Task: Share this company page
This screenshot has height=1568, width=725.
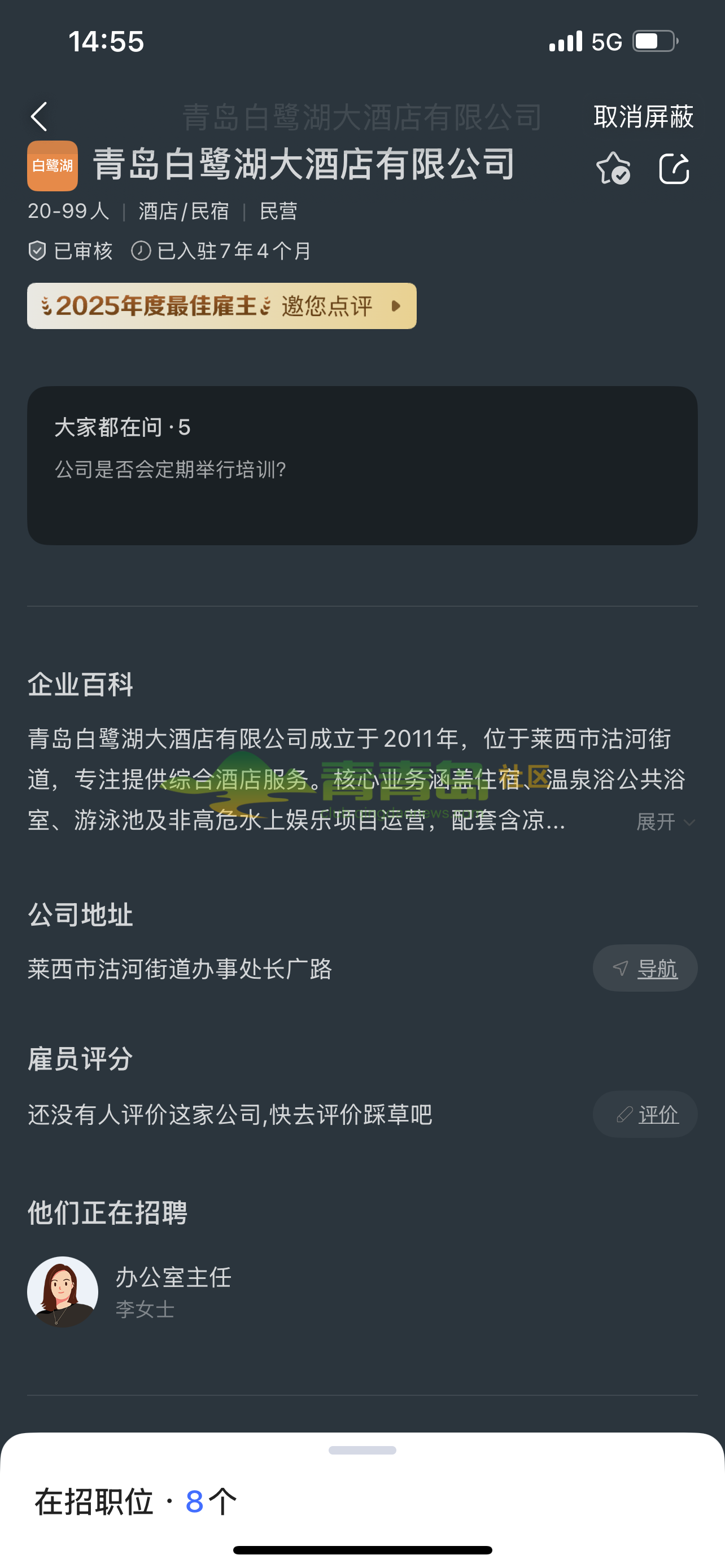Action: 675,168
